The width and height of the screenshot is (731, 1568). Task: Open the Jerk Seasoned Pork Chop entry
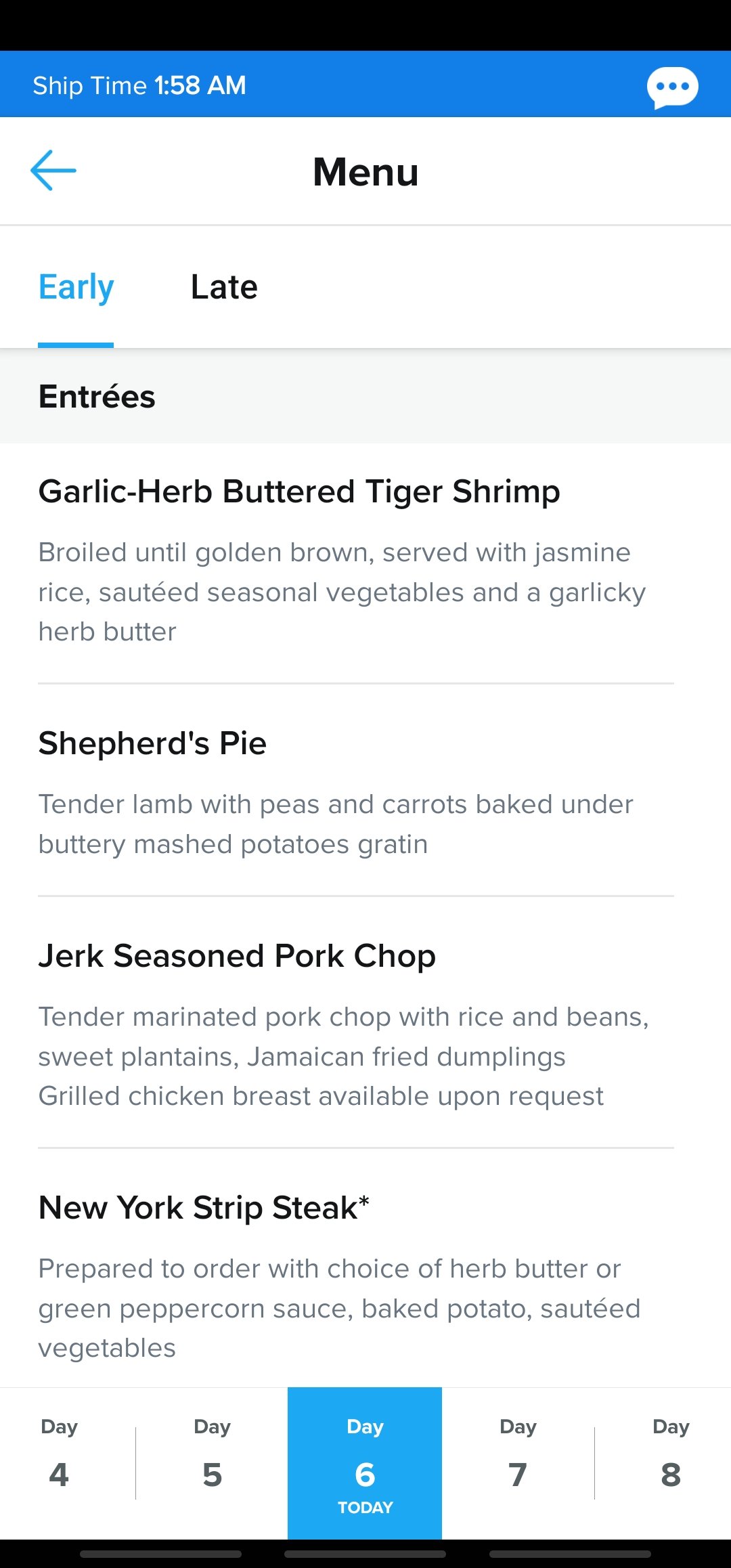pos(237,955)
